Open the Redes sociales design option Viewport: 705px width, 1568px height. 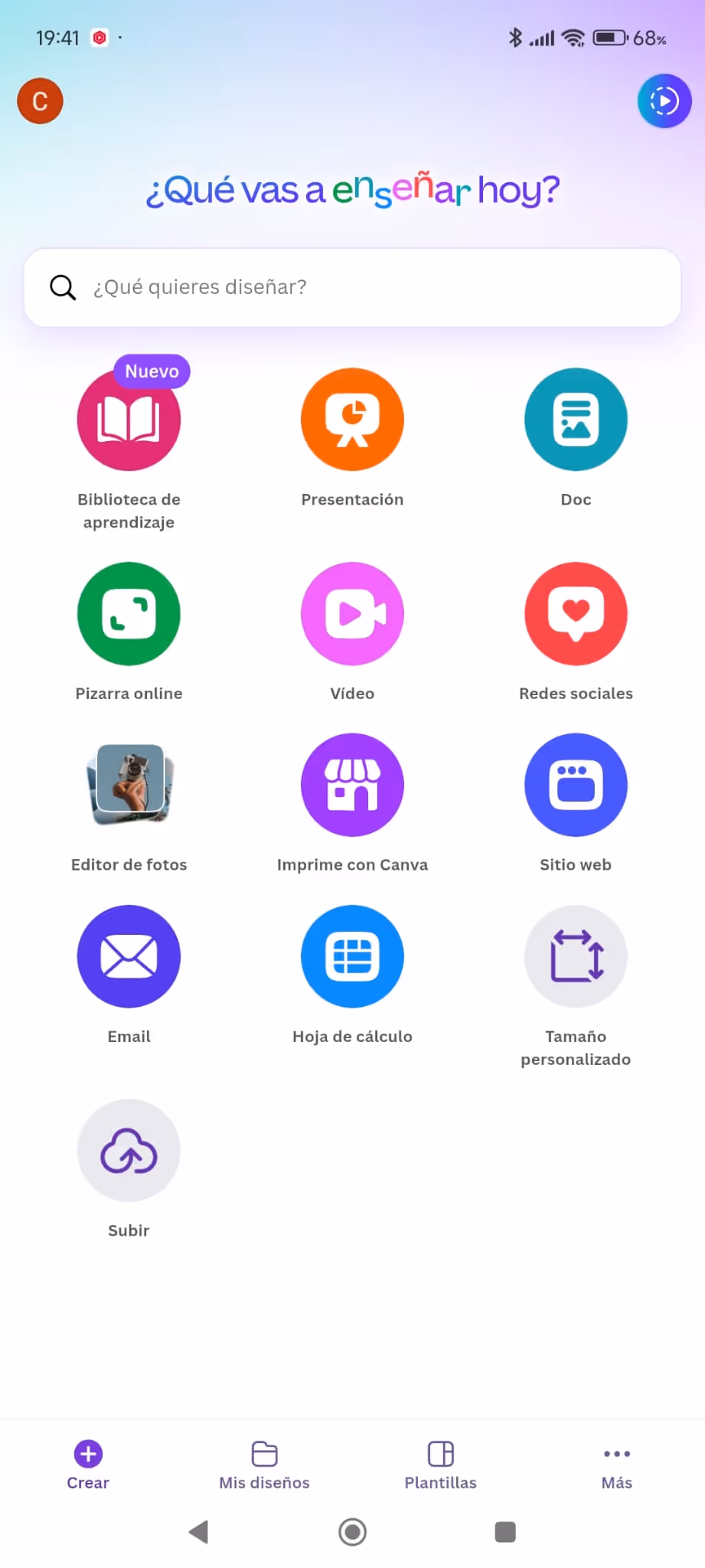(x=576, y=613)
